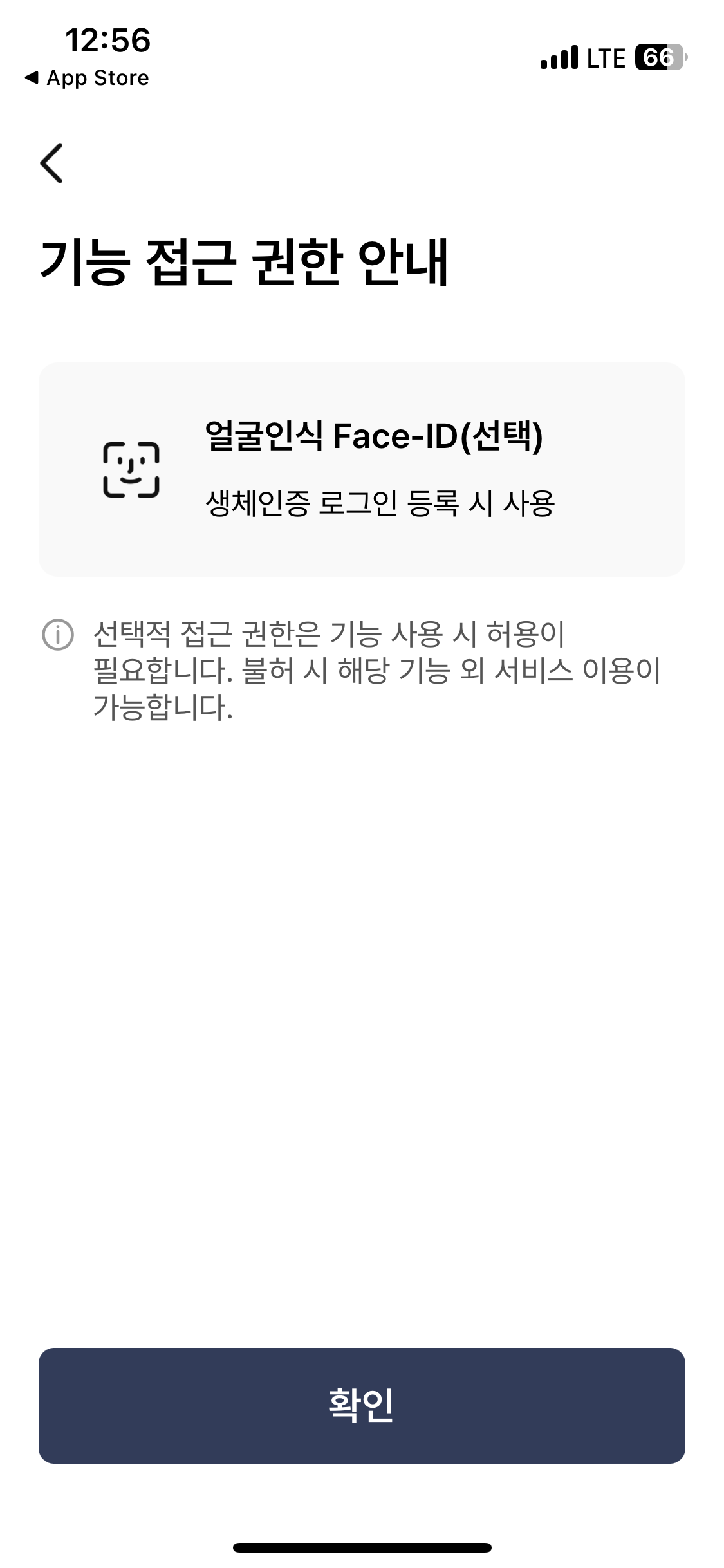Tap the LTE network label

click(x=606, y=58)
